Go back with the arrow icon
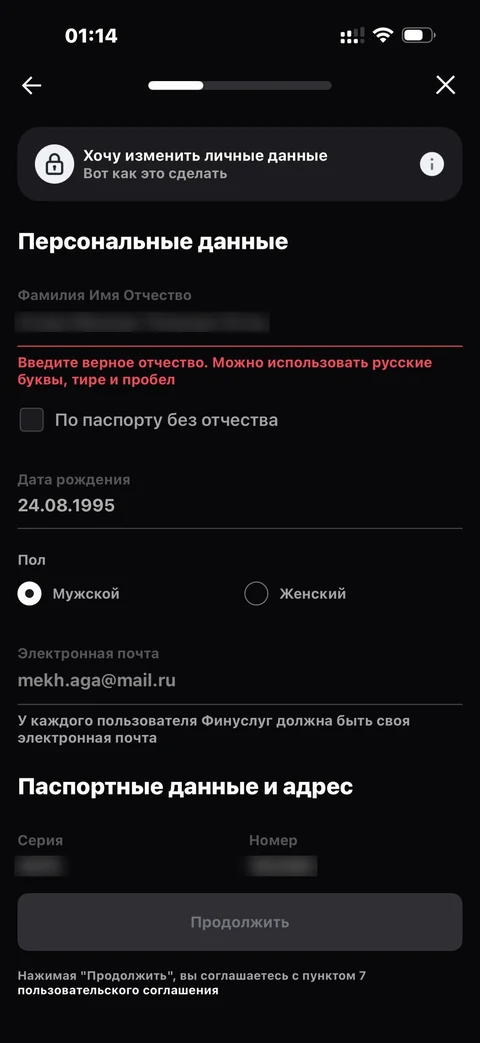Image resolution: width=480 pixels, height=1043 pixels. click(31, 85)
